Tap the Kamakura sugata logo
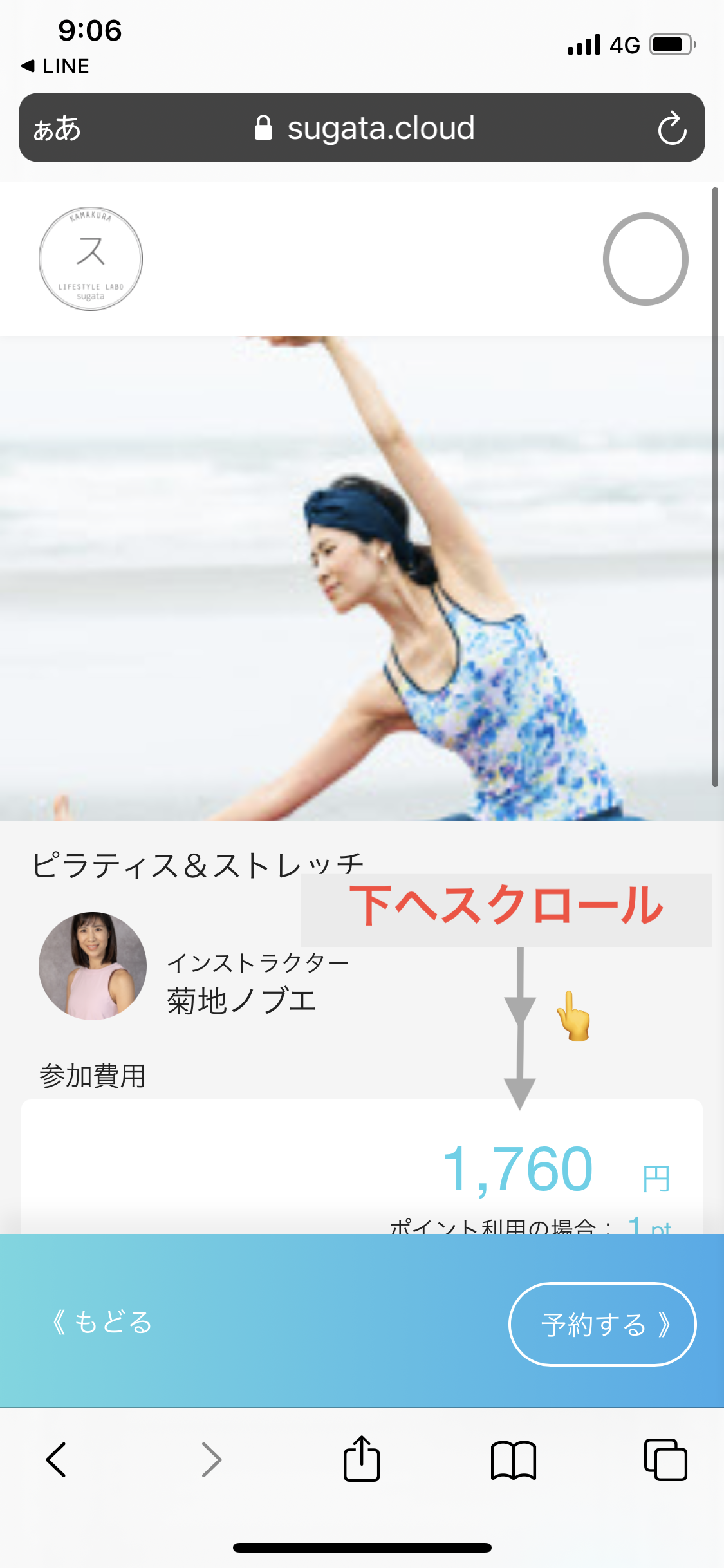The image size is (724, 1568). pos(91,259)
